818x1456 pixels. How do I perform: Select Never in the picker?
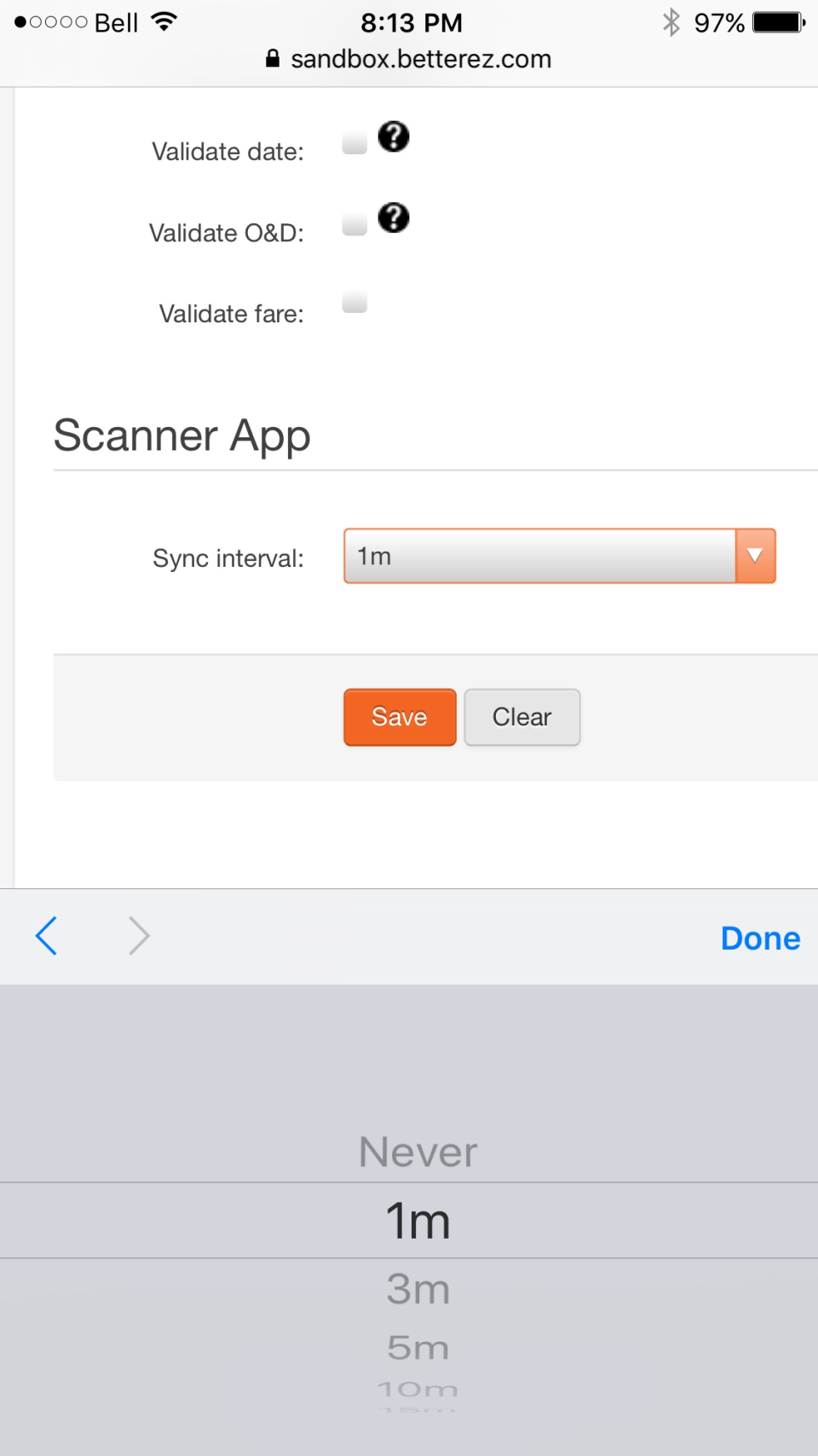click(x=418, y=1153)
